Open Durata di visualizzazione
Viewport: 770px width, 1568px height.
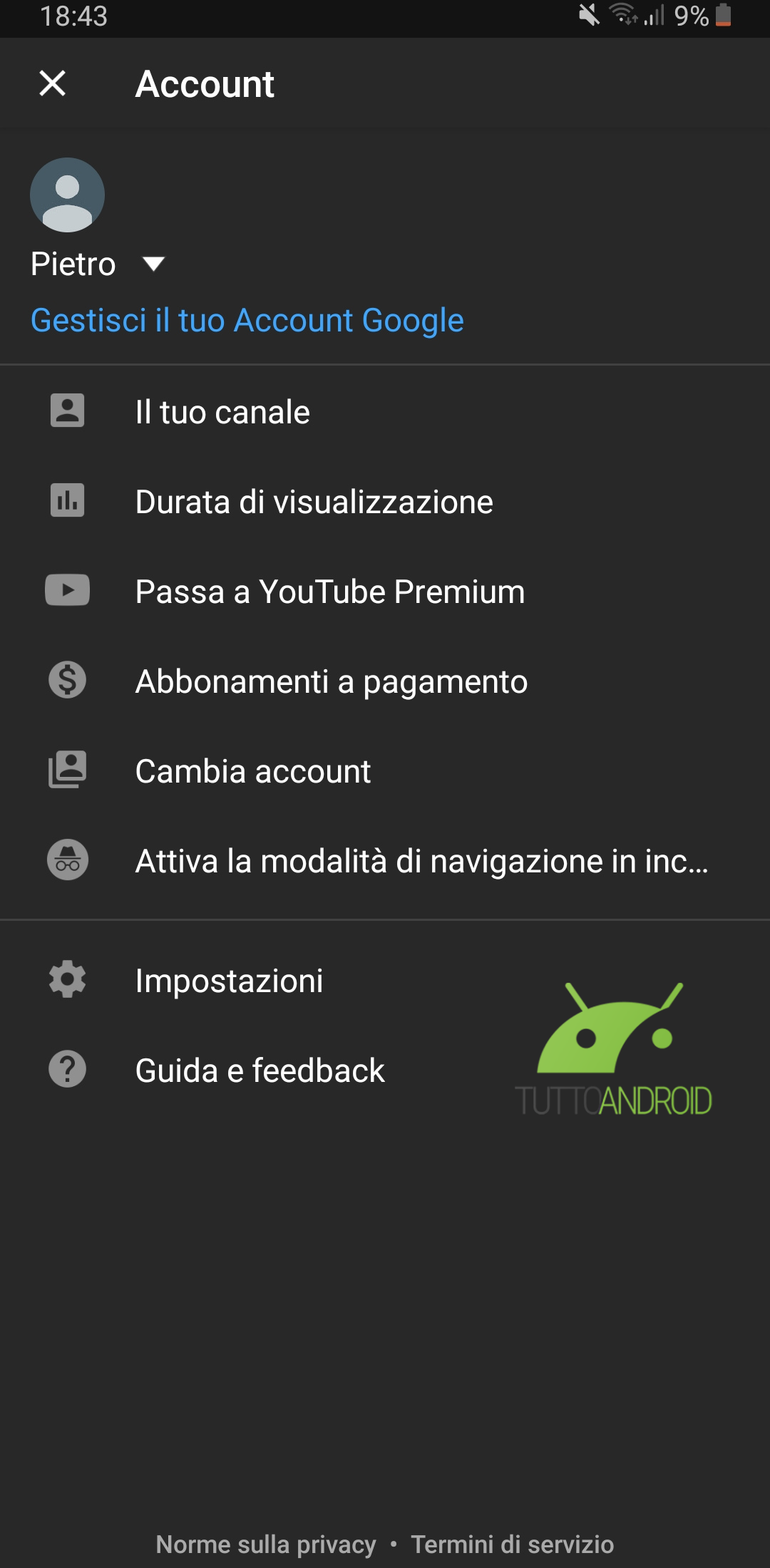[314, 502]
